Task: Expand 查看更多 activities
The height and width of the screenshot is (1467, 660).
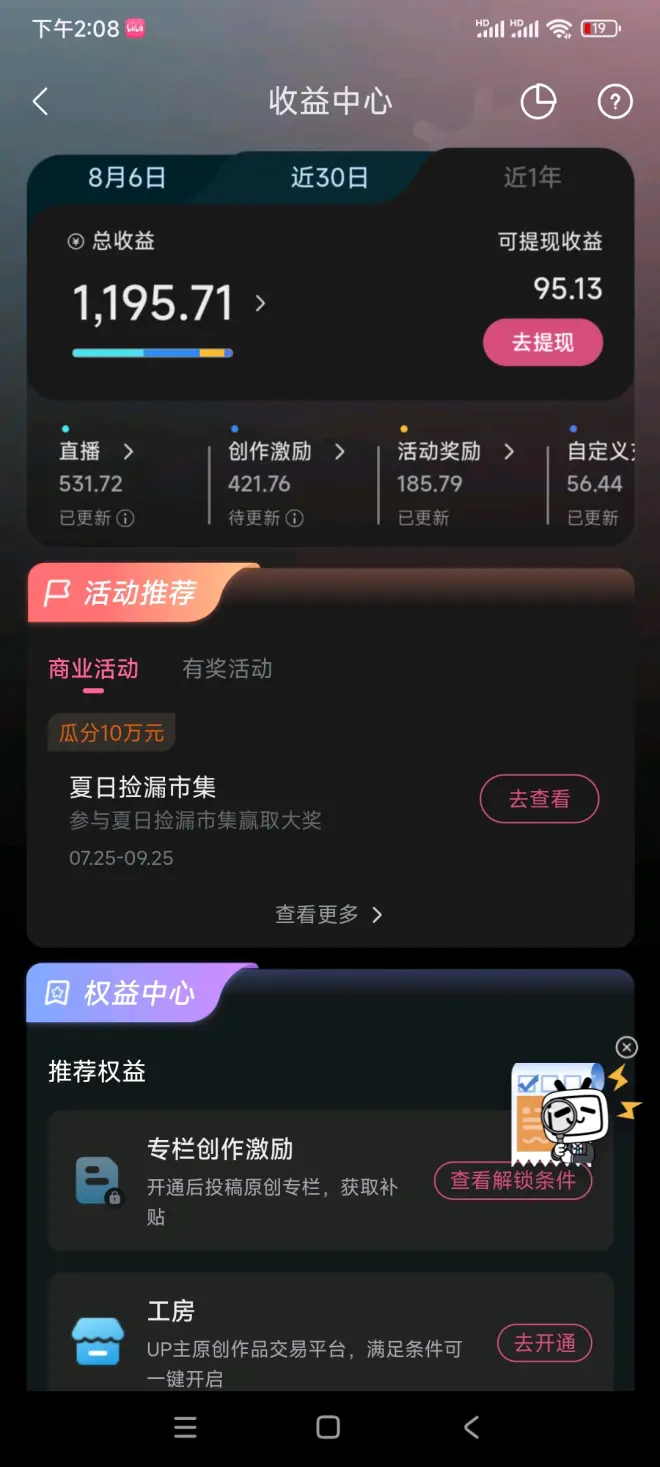Action: click(329, 914)
